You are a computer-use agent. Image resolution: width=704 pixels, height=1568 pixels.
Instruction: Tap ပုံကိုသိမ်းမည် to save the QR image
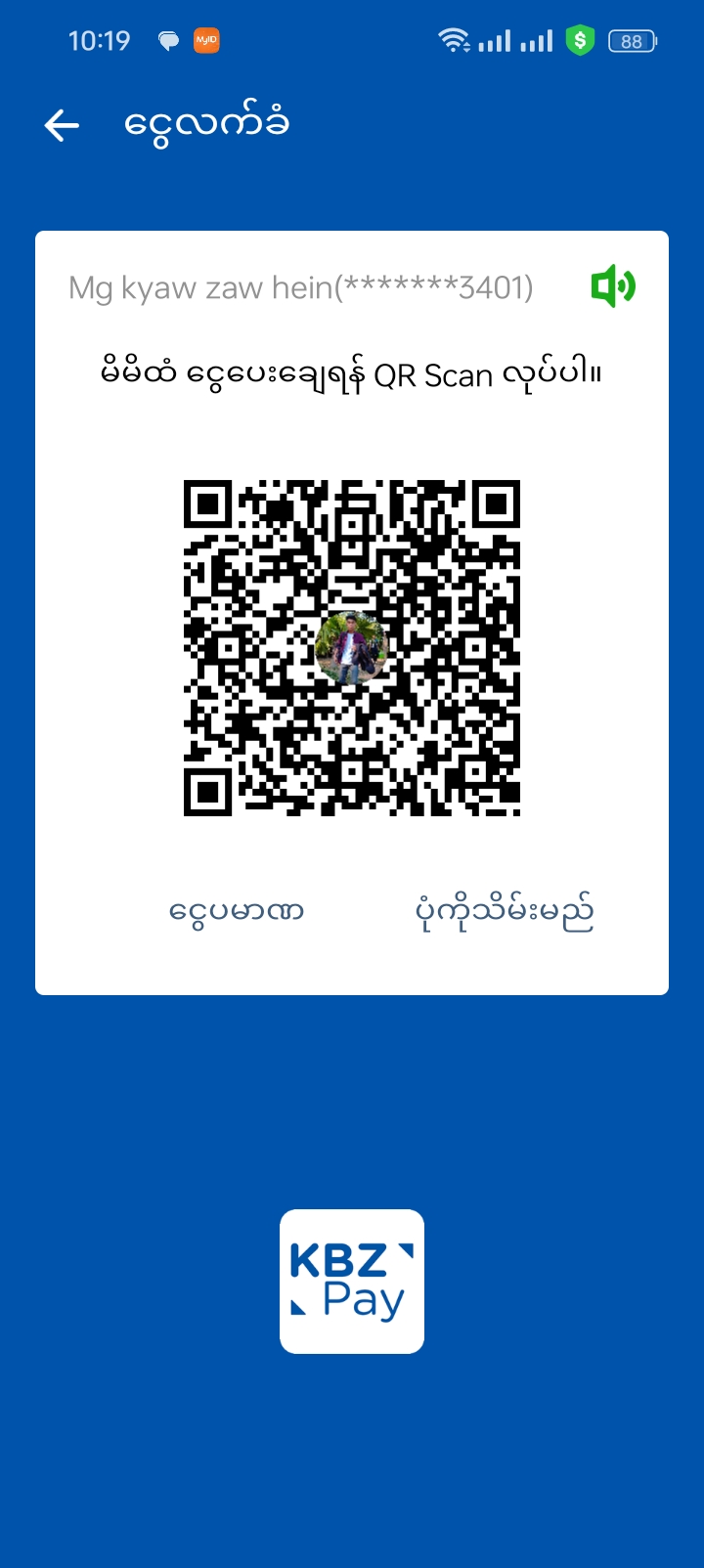[505, 911]
